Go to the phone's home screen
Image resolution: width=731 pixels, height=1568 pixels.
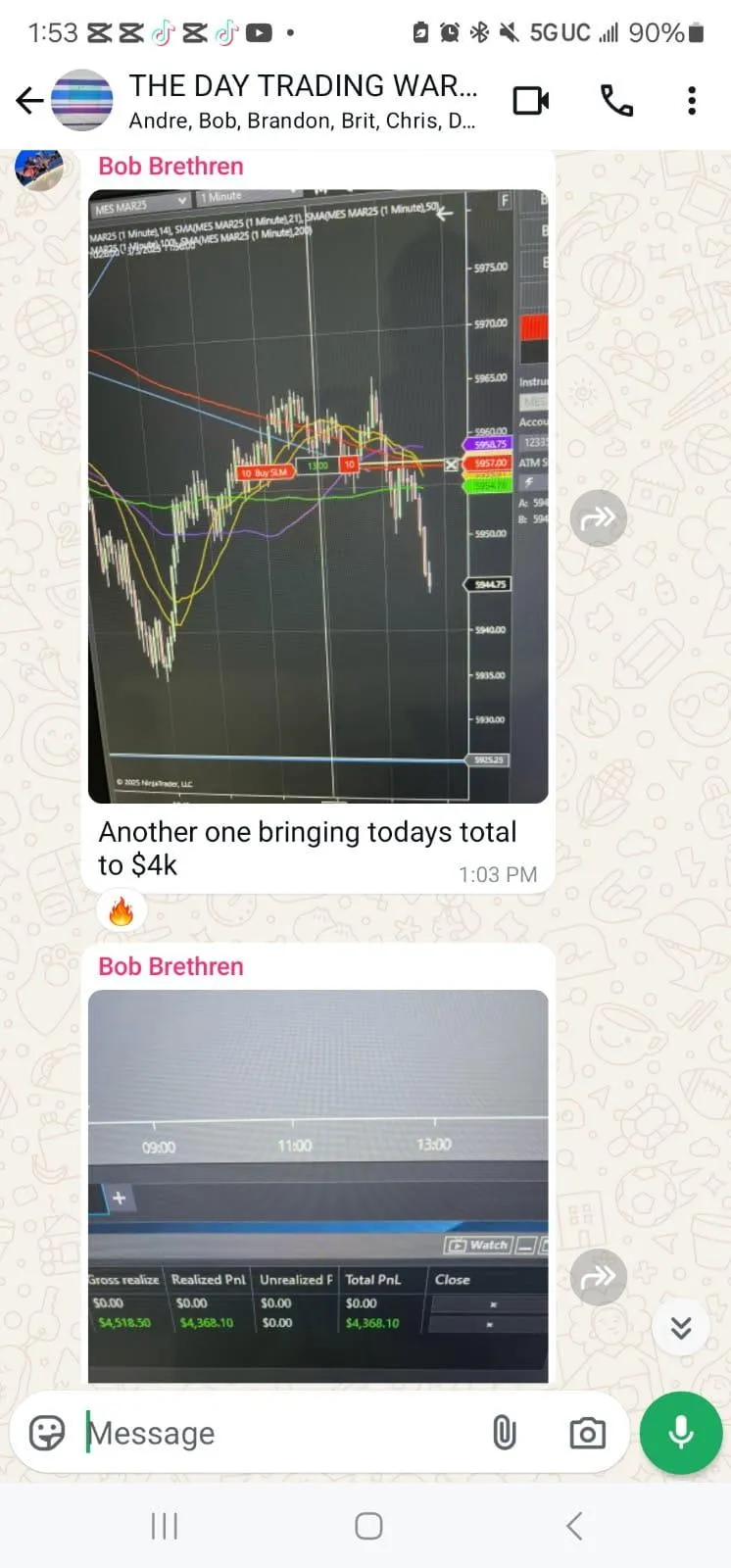[x=368, y=1526]
